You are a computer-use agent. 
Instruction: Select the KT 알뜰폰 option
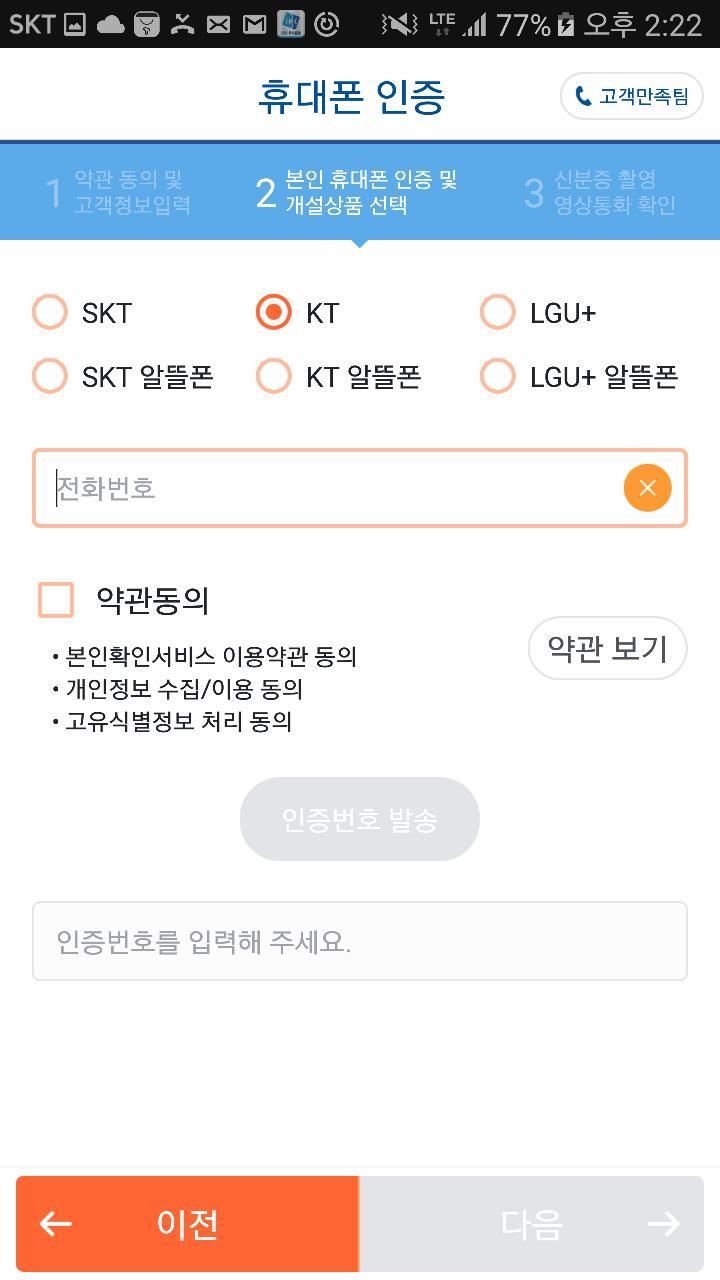273,376
